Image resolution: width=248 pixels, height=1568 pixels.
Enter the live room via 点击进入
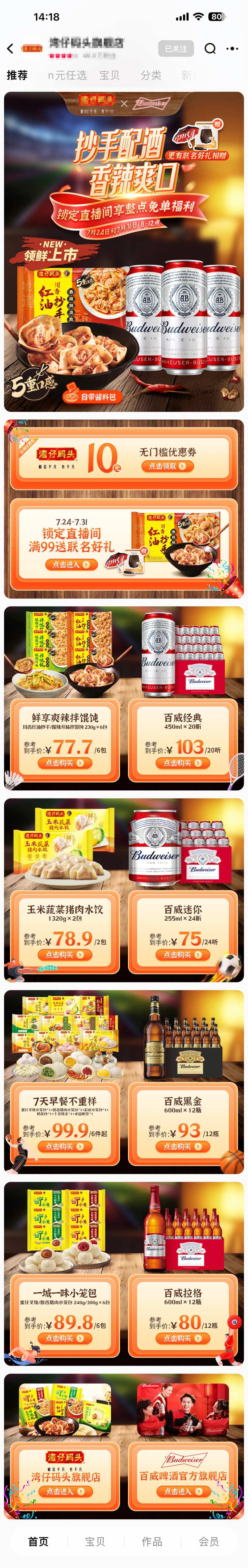(70, 564)
